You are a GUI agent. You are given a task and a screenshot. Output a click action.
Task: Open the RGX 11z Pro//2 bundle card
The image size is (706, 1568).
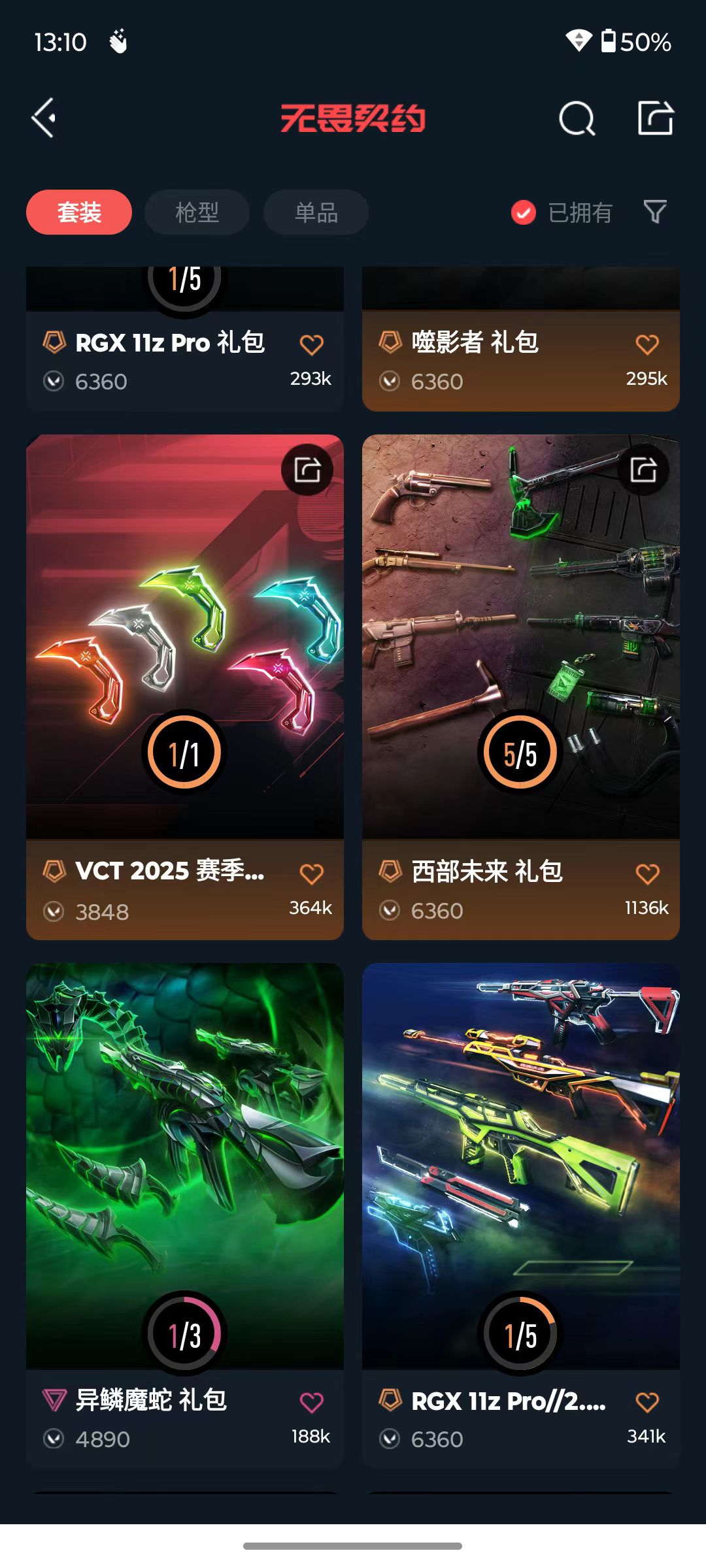[x=520, y=1163]
